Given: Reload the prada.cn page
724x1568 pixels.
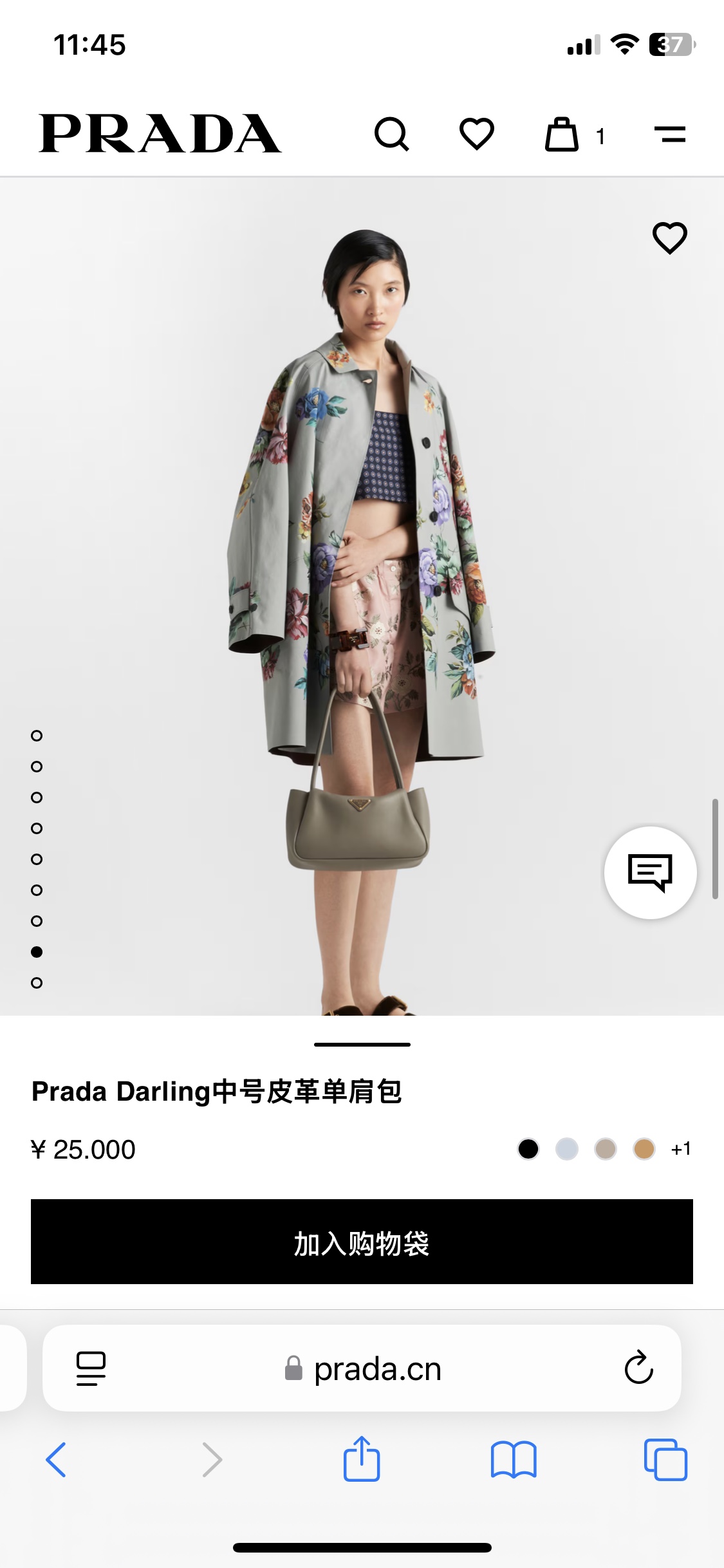Looking at the screenshot, I should point(638,1368).
